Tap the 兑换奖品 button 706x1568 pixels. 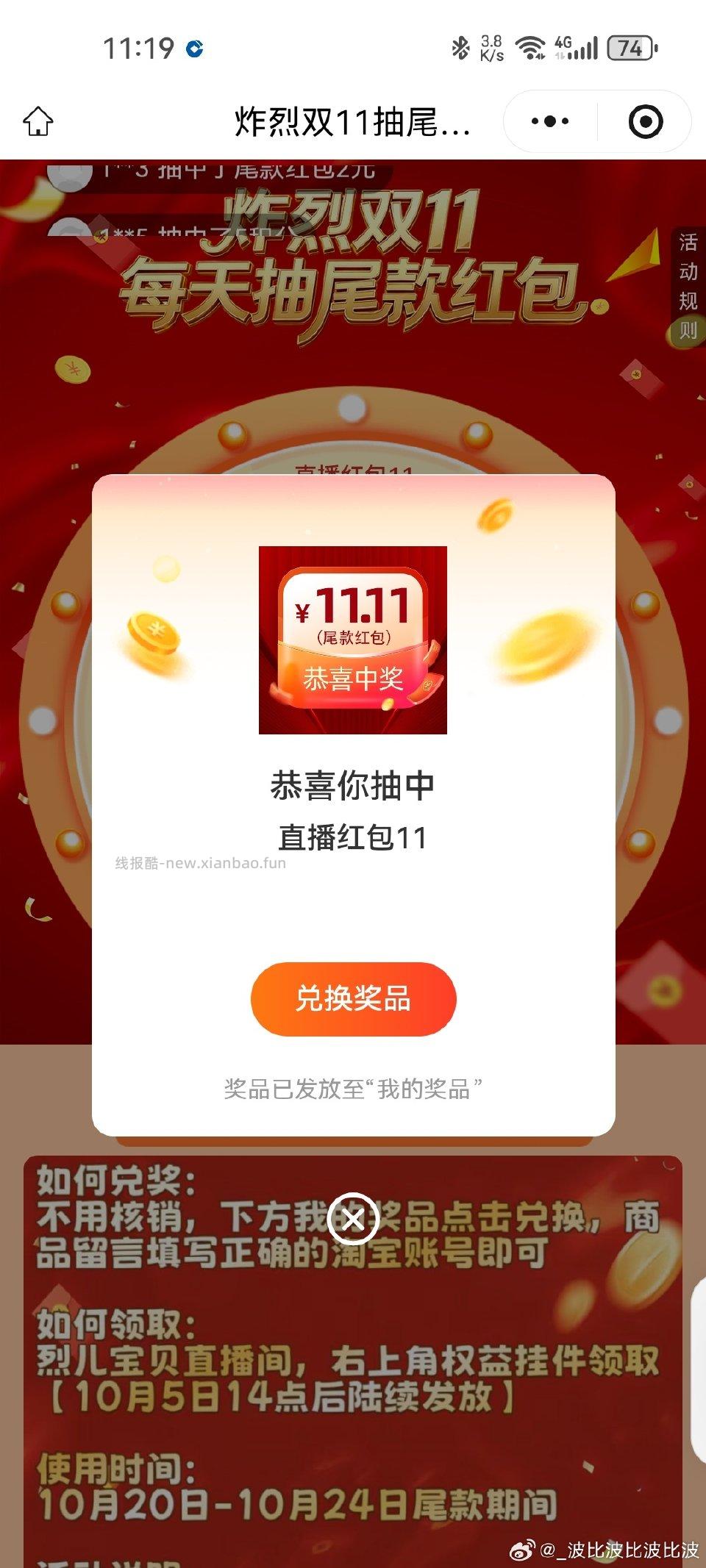pyautogui.click(x=352, y=999)
